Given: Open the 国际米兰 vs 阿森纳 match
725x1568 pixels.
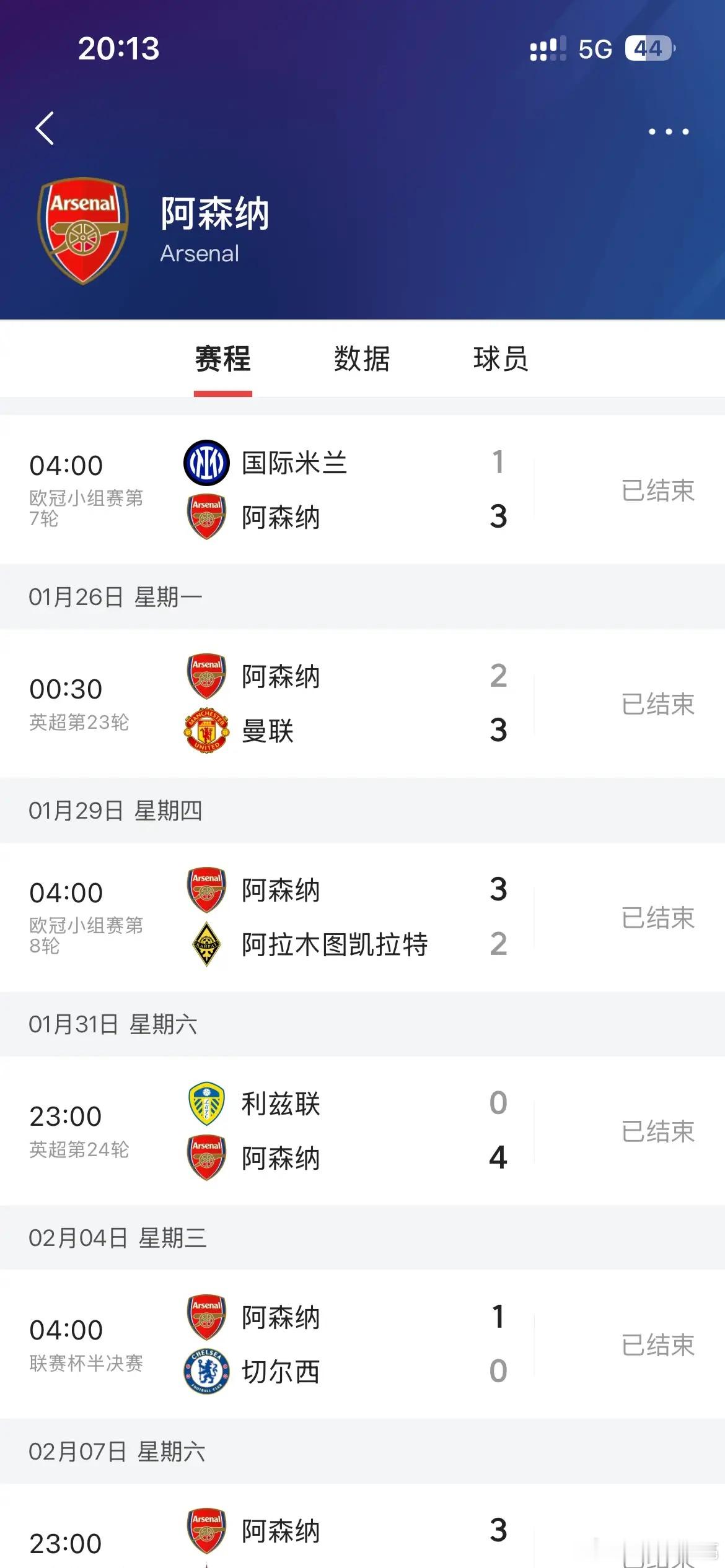Looking at the screenshot, I should pos(362,489).
